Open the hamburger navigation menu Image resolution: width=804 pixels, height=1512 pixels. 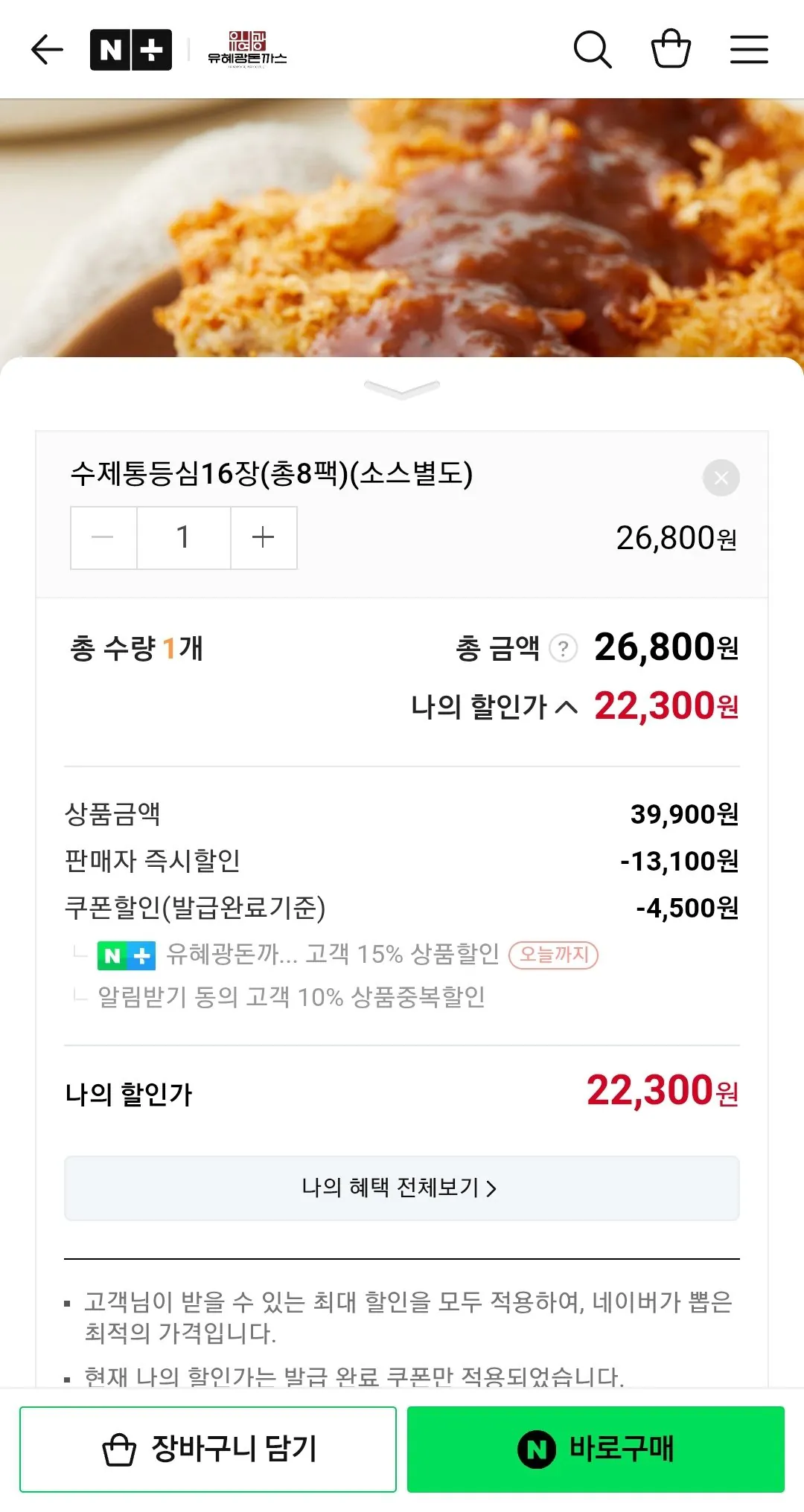coord(749,49)
